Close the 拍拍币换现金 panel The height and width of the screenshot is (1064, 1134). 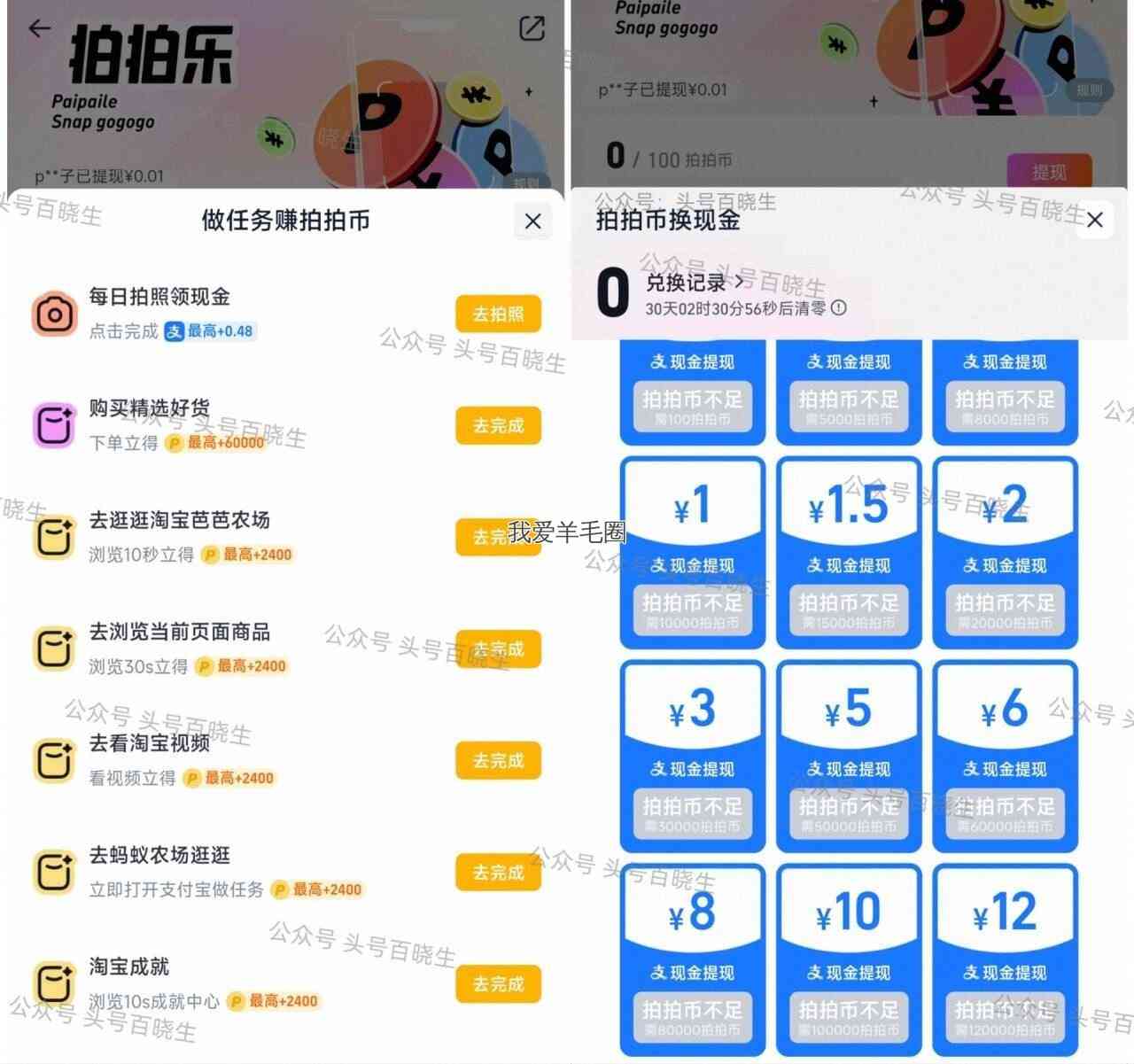click(x=1095, y=220)
